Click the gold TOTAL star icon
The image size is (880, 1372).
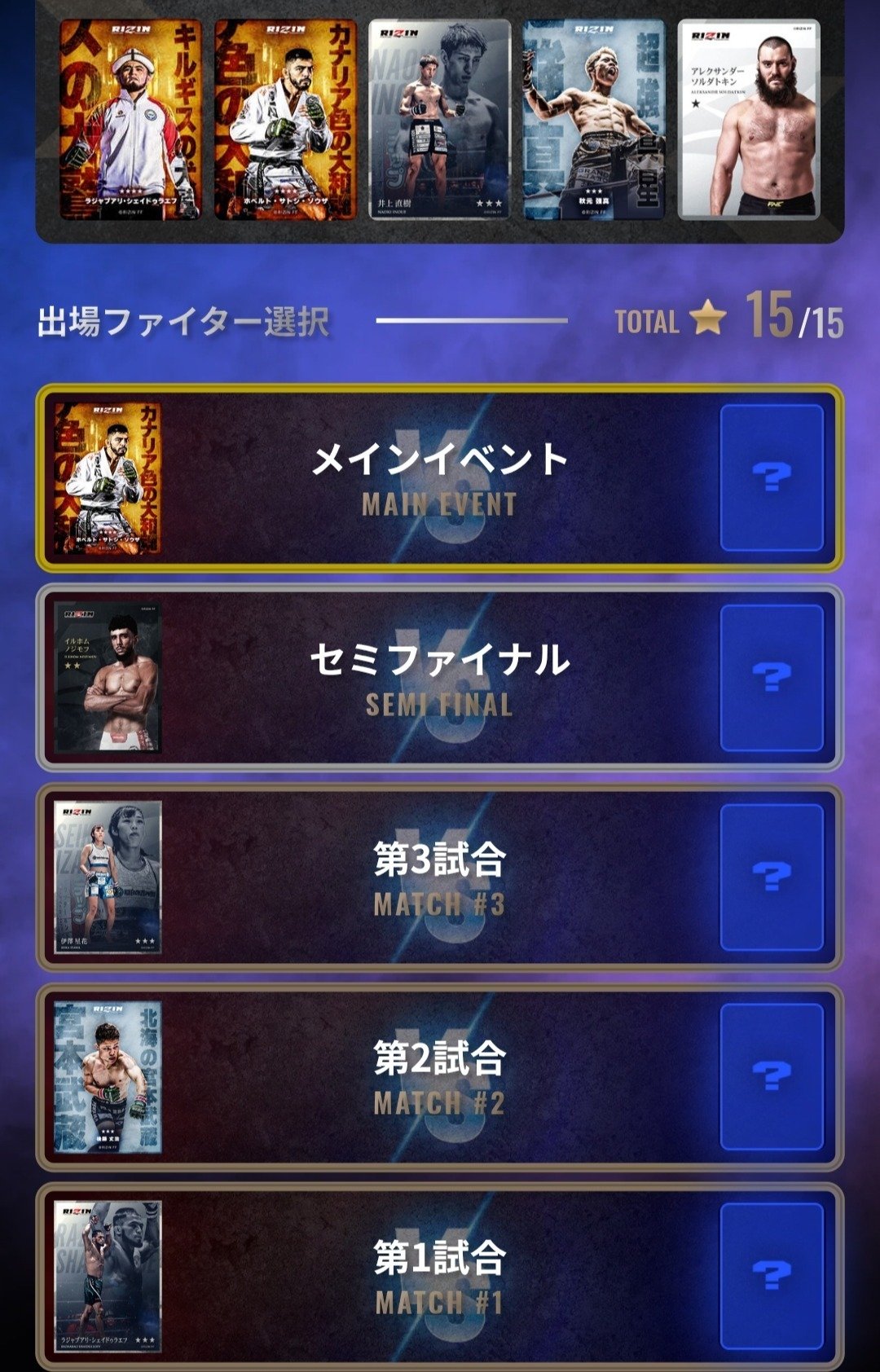point(712,321)
